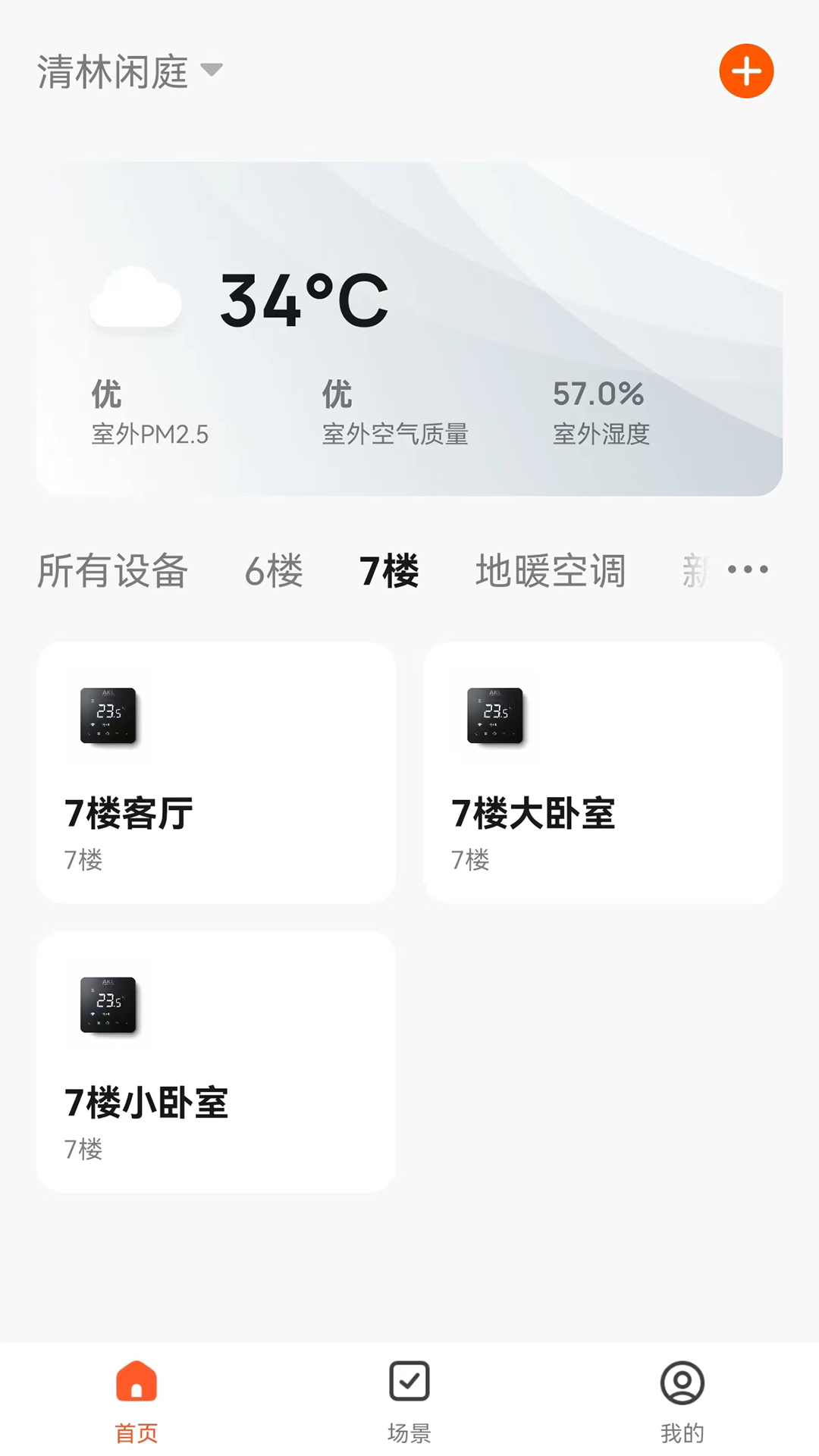
Task: Tap the orange plus icon to add device
Action: coord(747,71)
